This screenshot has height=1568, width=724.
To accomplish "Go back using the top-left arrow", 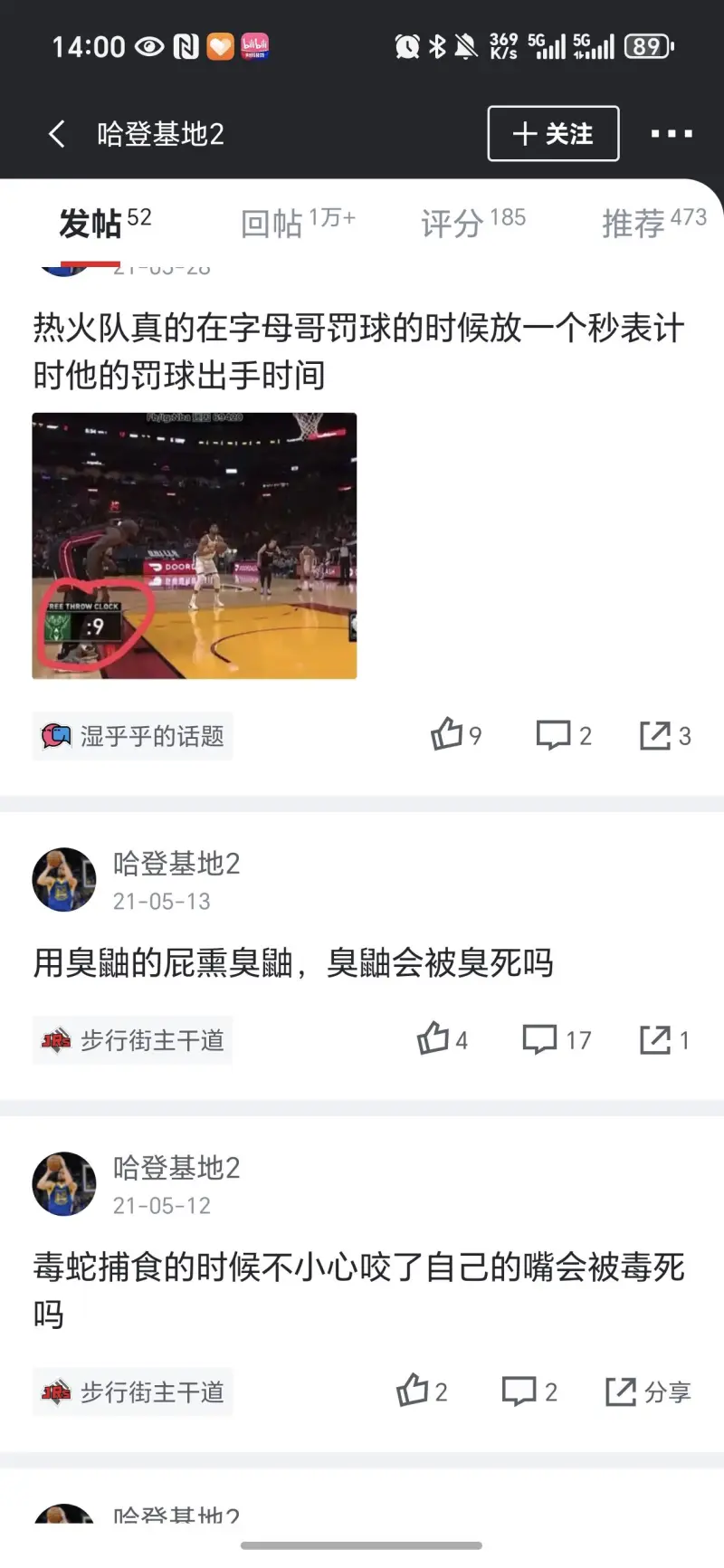I will pos(57,134).
